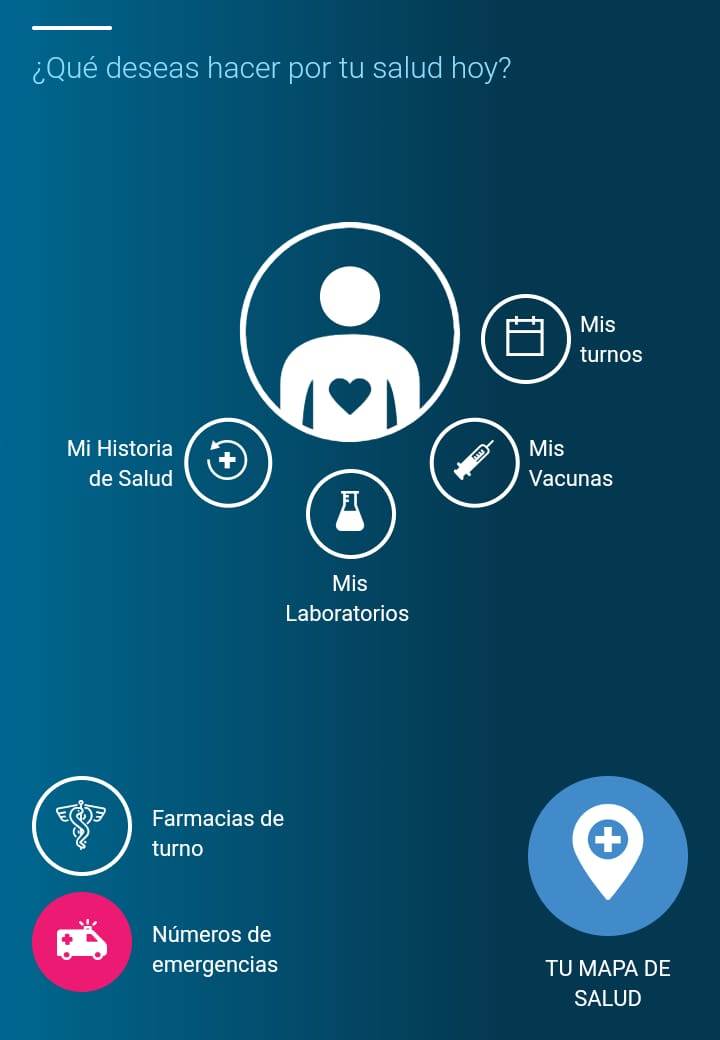Open Tu Mapa de Salud

point(608,856)
